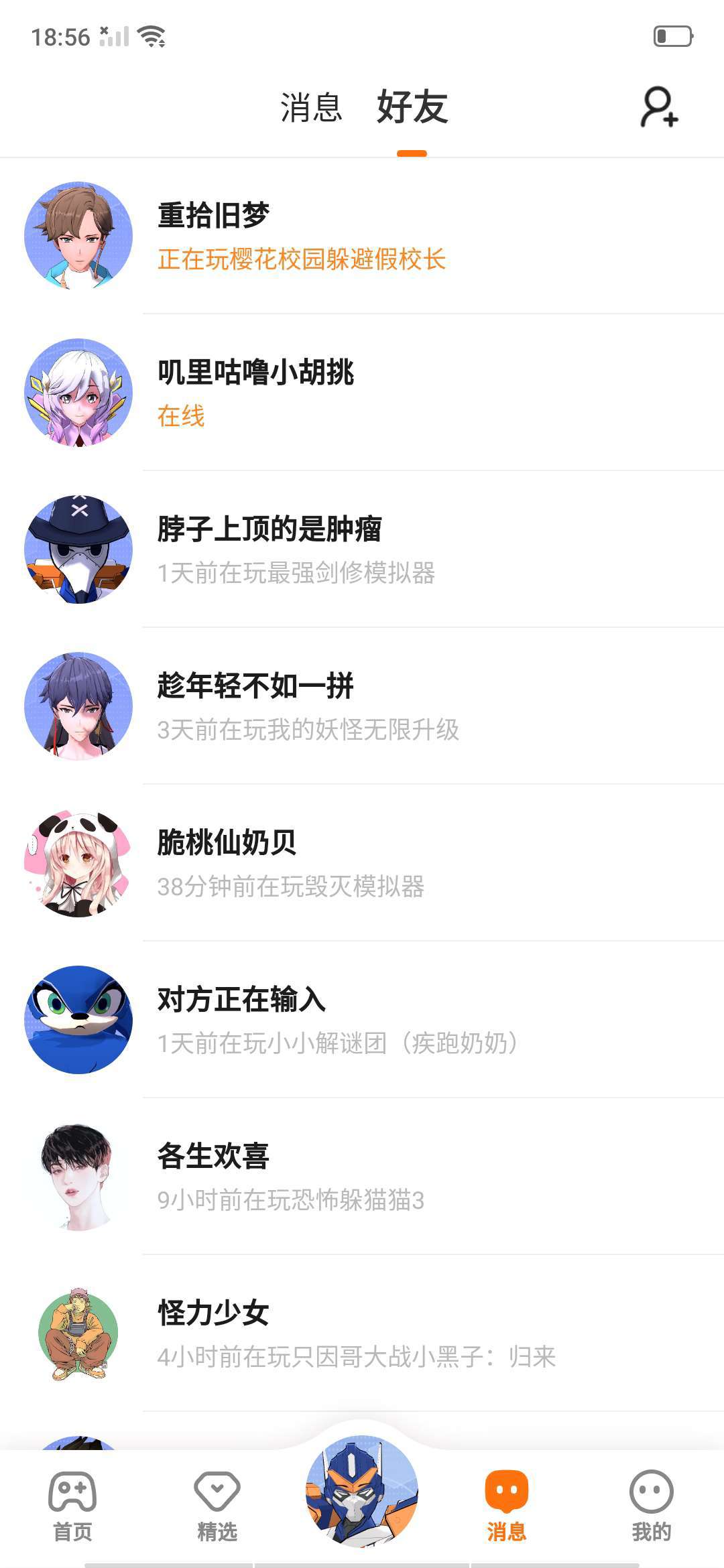Image resolution: width=724 pixels, height=1568 pixels.
Task: Switch to the 消息 top tab
Action: [x=311, y=107]
